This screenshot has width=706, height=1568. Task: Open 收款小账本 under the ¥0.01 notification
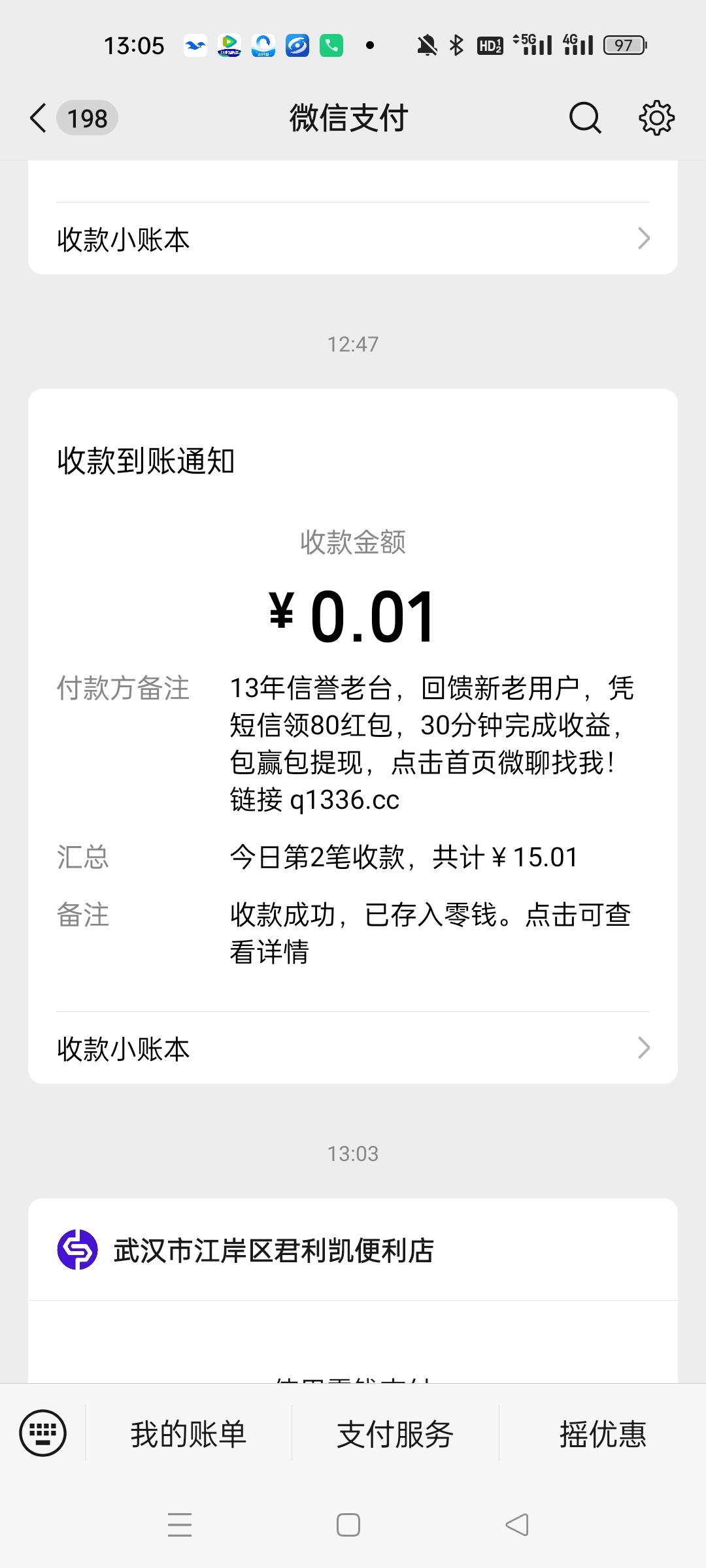pos(353,1048)
